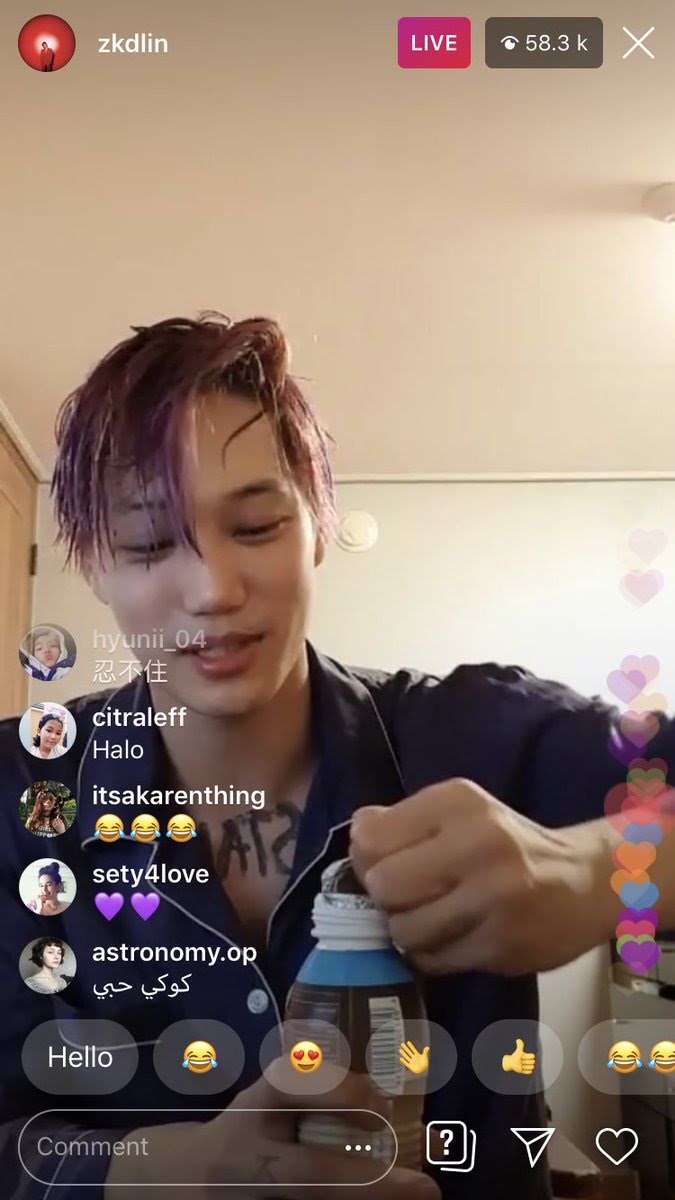Share the live video via paper plane
This screenshot has height=1200, width=675.
532,1146
